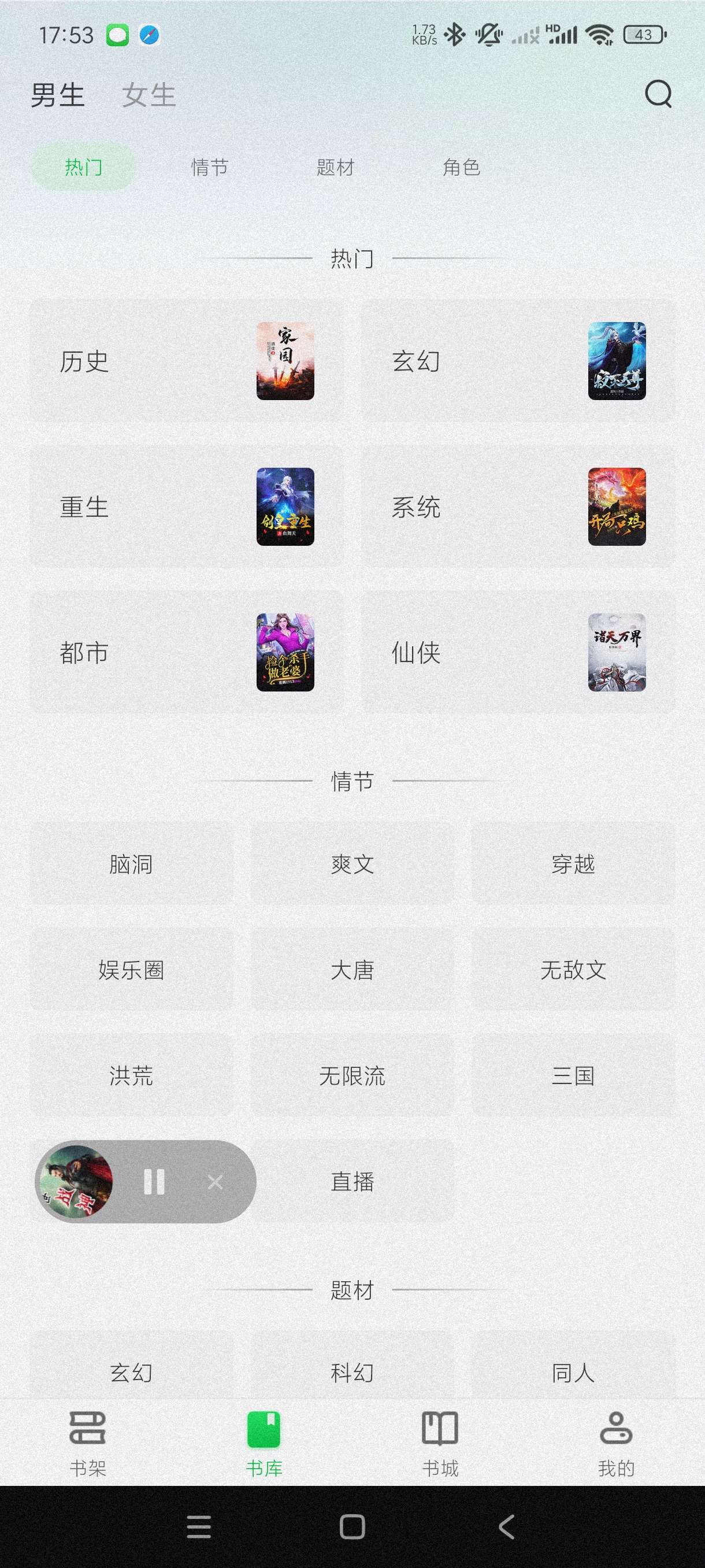Viewport: 705px width, 1568px height.
Task: Open the 仙侠 category card
Action: coord(518,653)
